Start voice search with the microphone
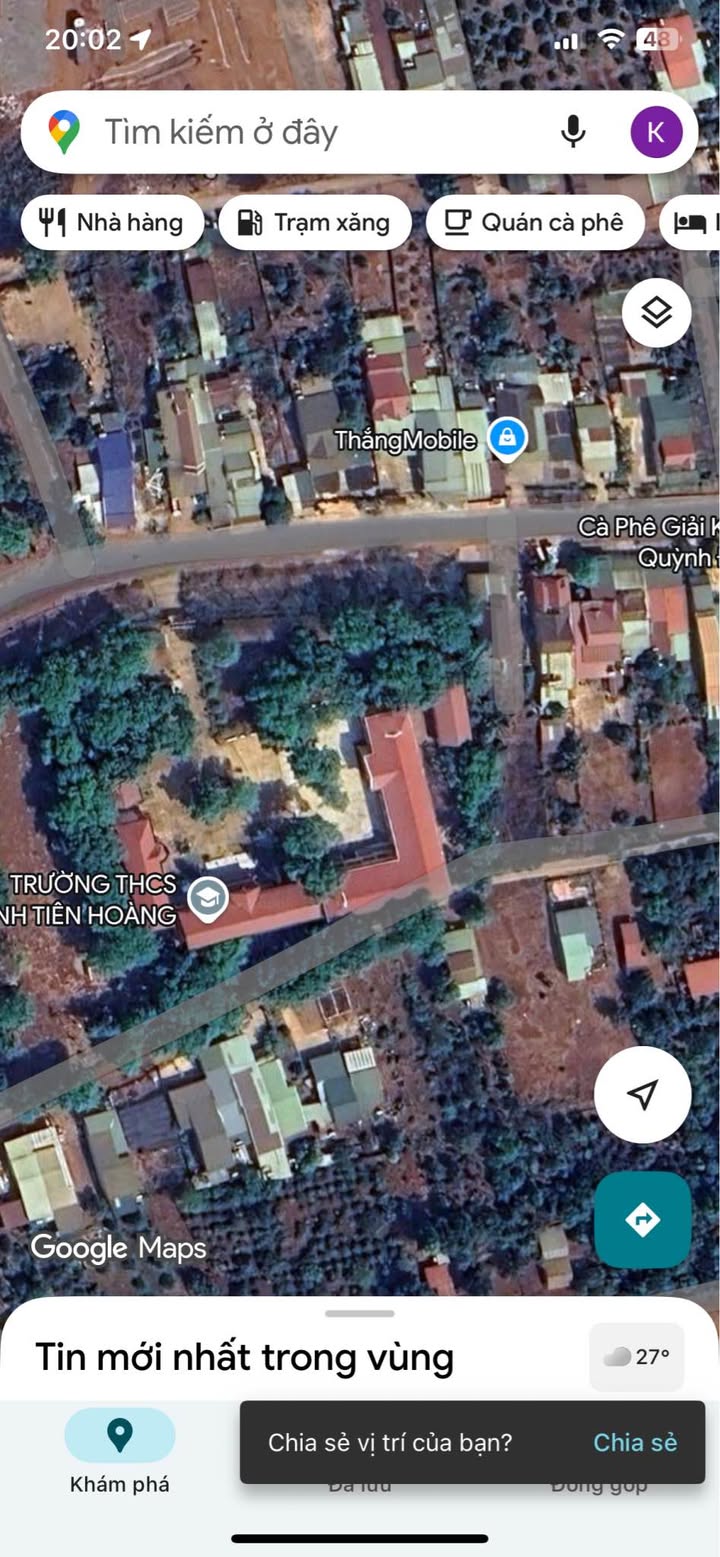The height and width of the screenshot is (1557, 720). pos(573,132)
